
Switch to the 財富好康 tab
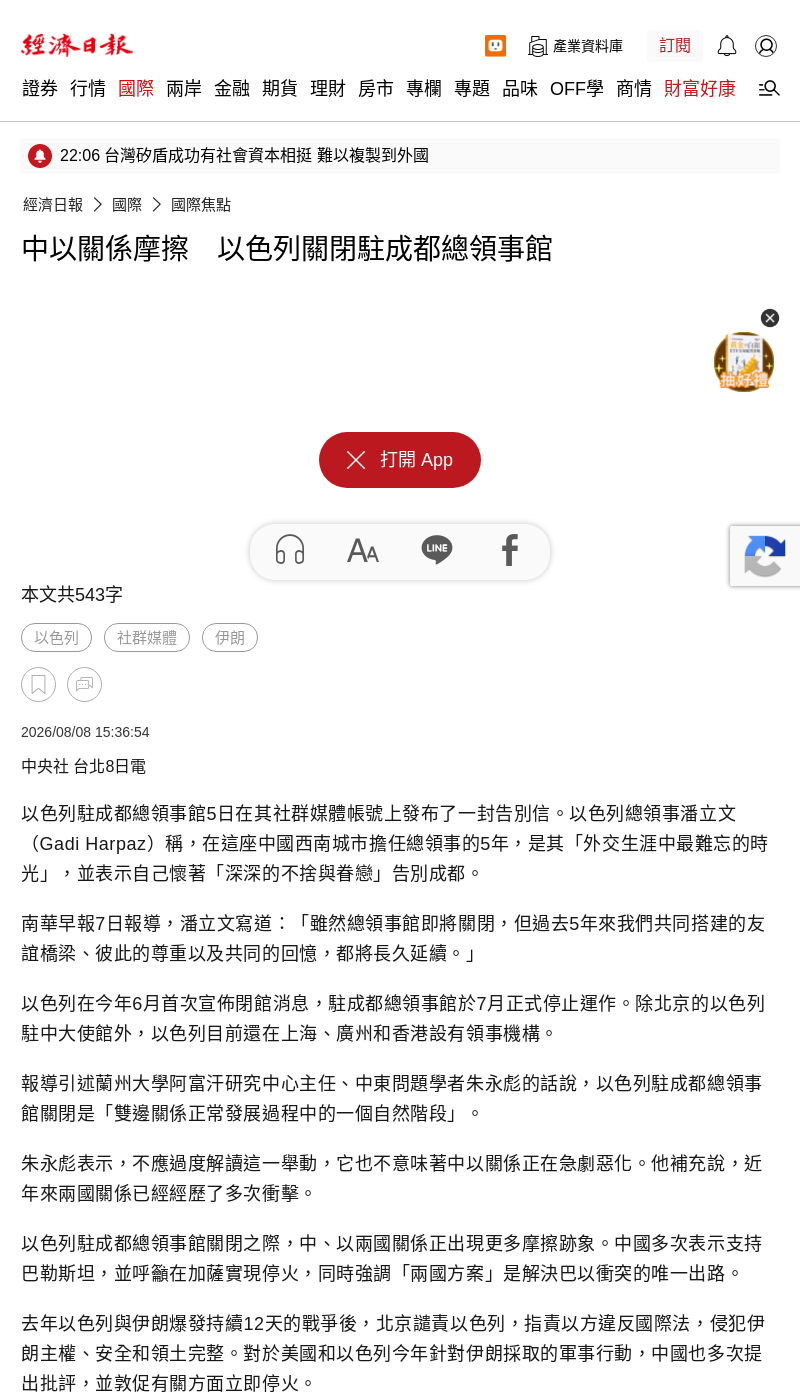pyautogui.click(x=700, y=88)
